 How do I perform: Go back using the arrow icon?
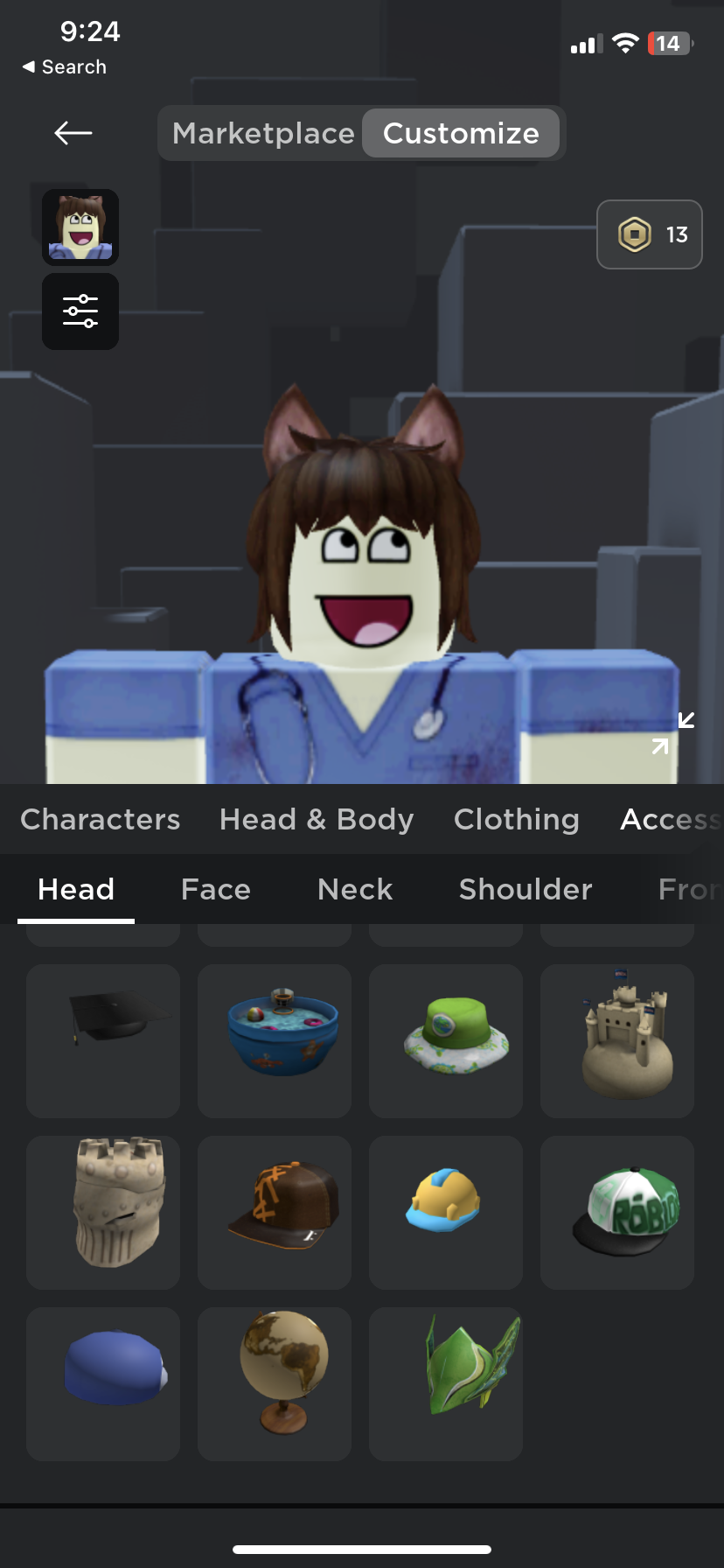73,133
